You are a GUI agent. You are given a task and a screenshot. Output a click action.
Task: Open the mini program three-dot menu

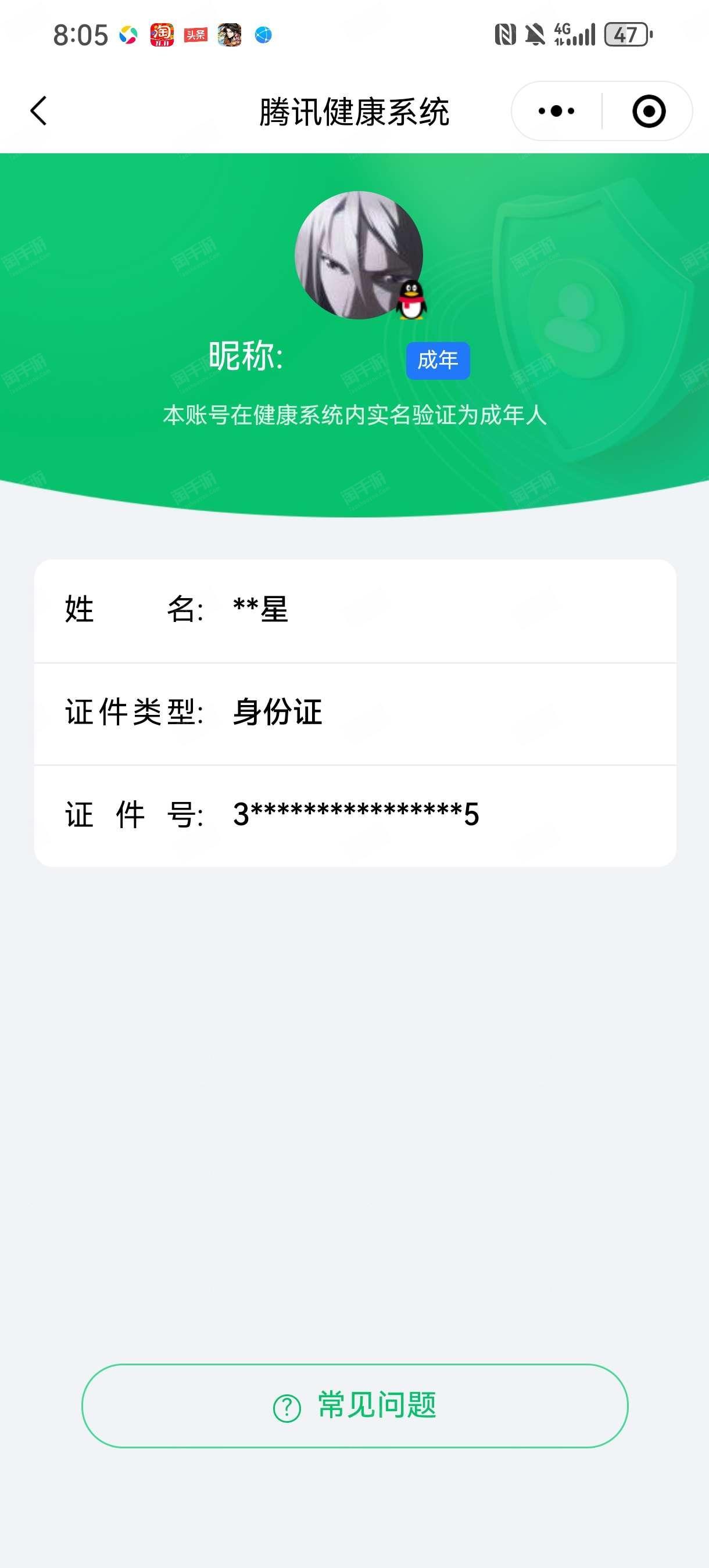coord(556,112)
